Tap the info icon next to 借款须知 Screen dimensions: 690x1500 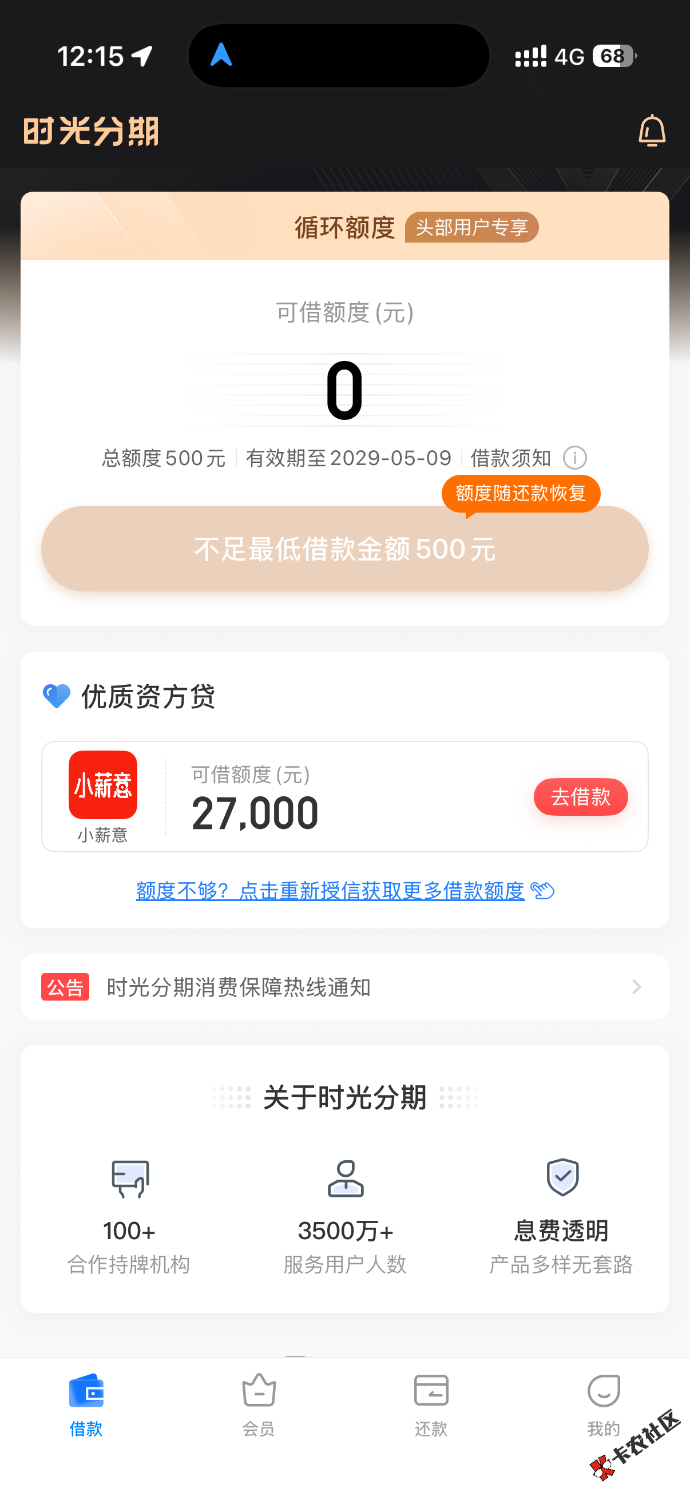point(575,458)
